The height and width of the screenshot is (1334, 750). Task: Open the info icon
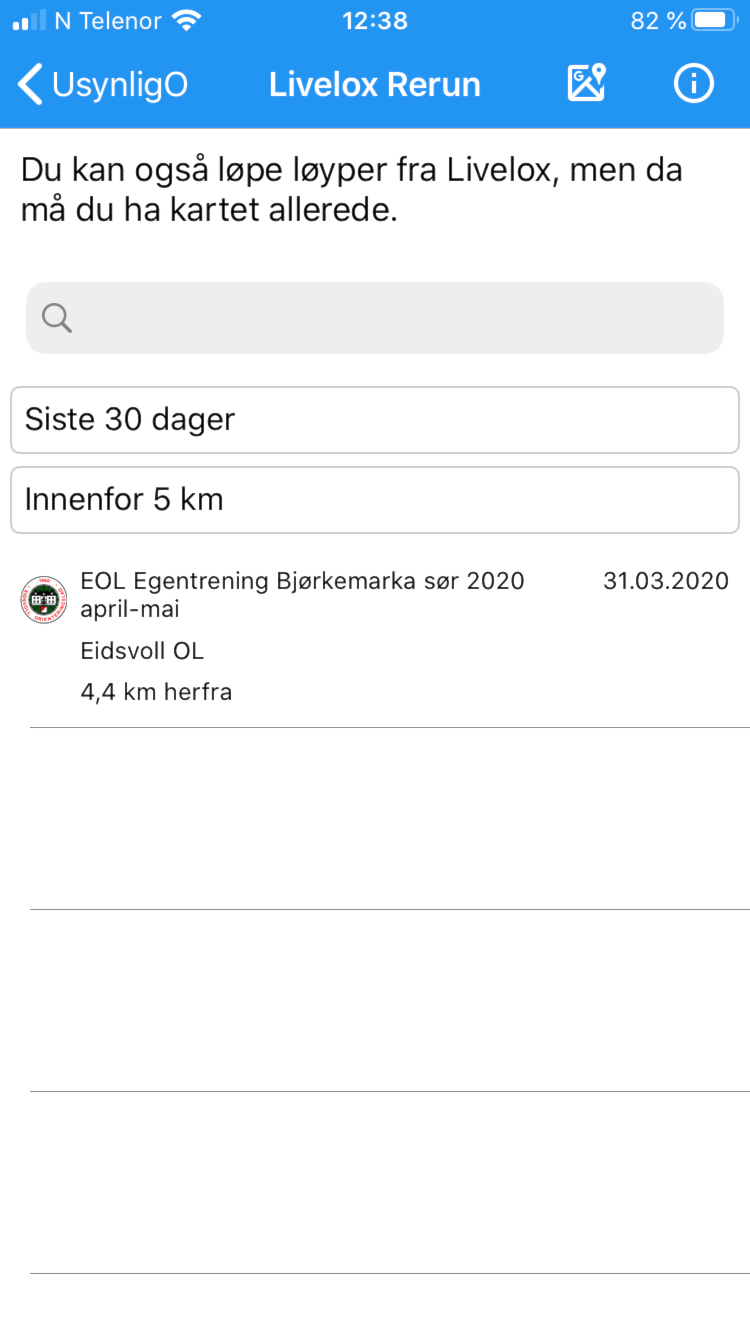[x=694, y=84]
